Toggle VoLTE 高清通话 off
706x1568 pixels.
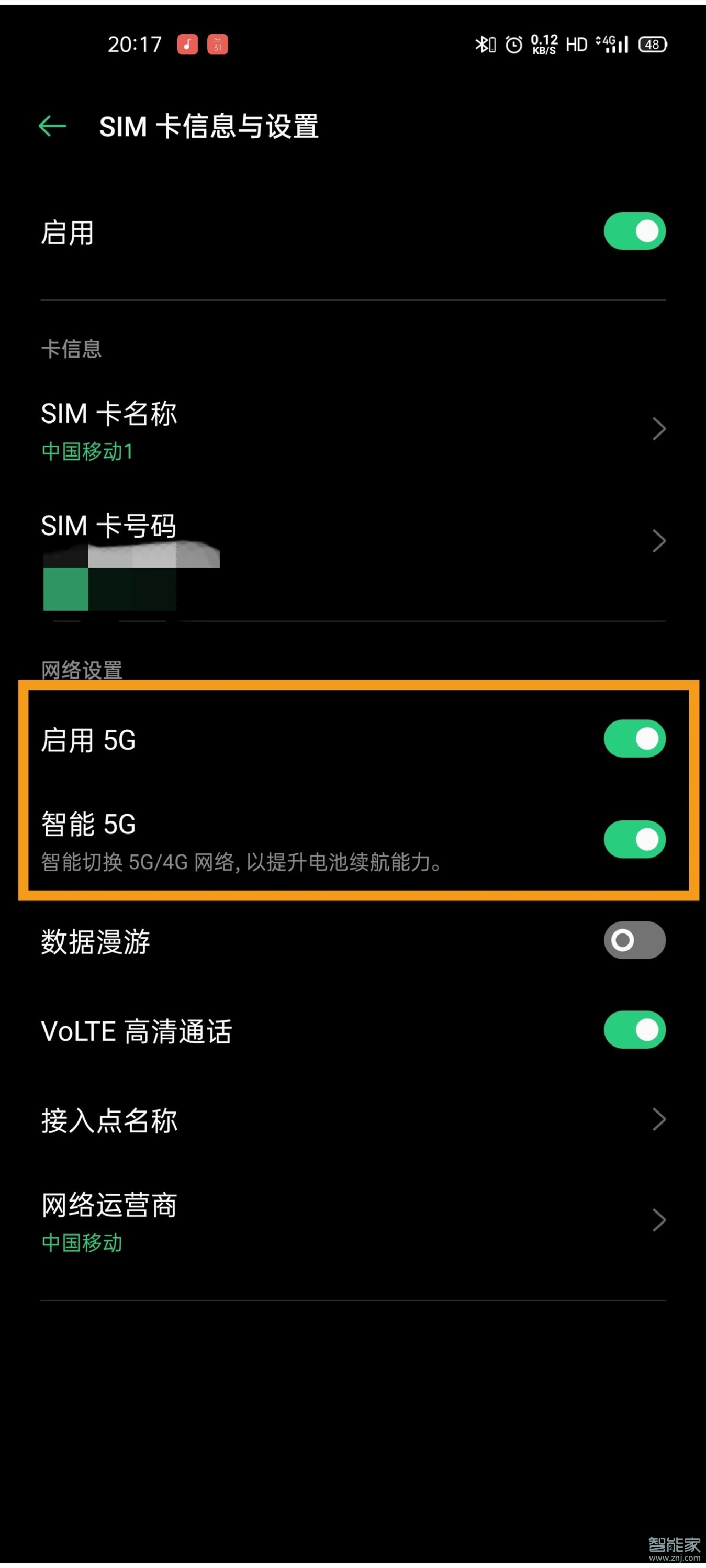pyautogui.click(x=634, y=1030)
